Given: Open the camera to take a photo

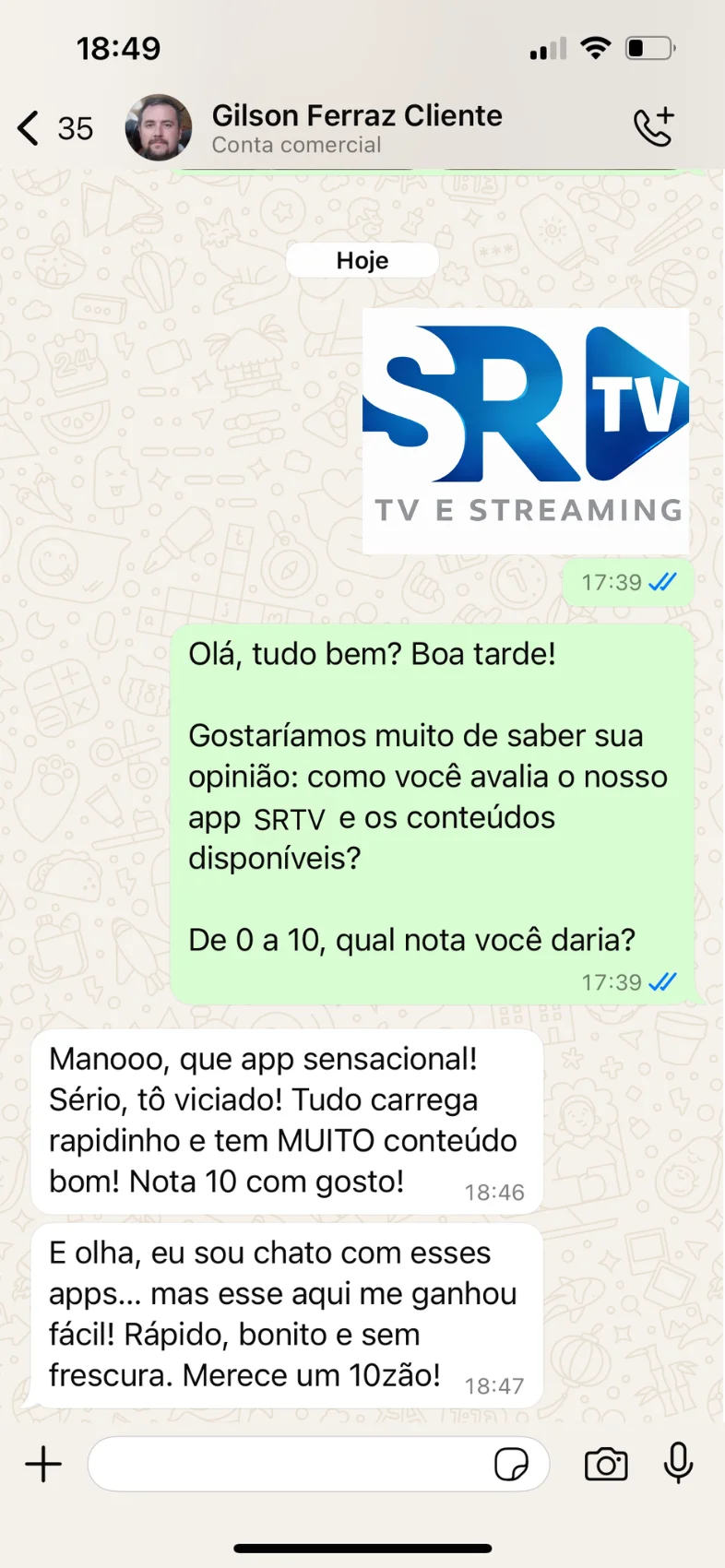Looking at the screenshot, I should tap(606, 1464).
